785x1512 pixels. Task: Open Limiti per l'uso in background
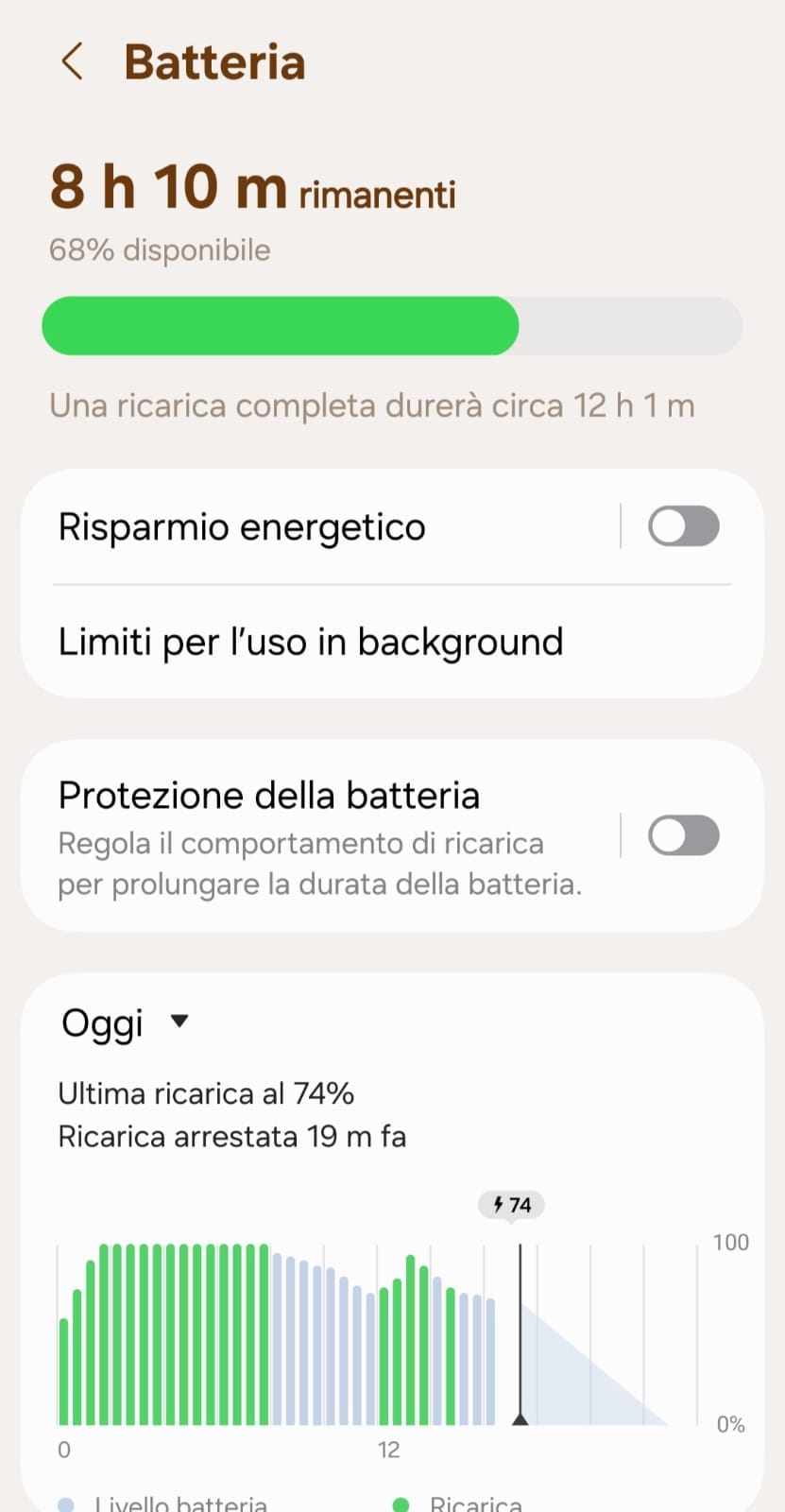point(311,643)
